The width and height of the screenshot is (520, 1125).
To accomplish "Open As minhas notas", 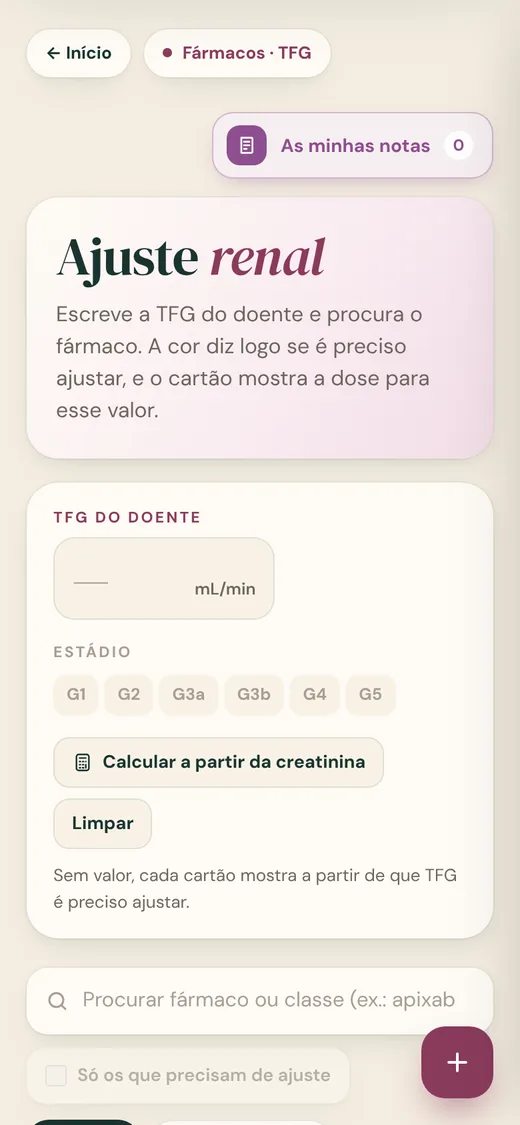I will click(x=352, y=146).
